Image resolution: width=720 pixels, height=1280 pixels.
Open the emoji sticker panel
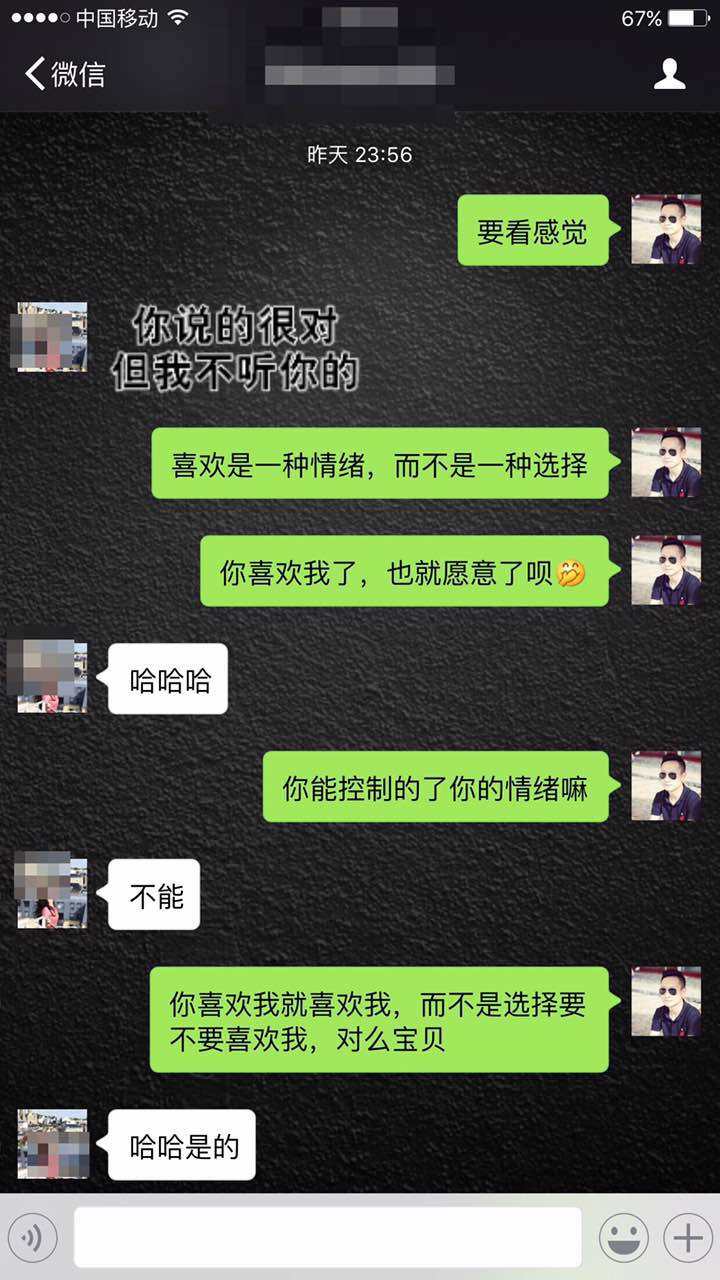pyautogui.click(x=623, y=1238)
